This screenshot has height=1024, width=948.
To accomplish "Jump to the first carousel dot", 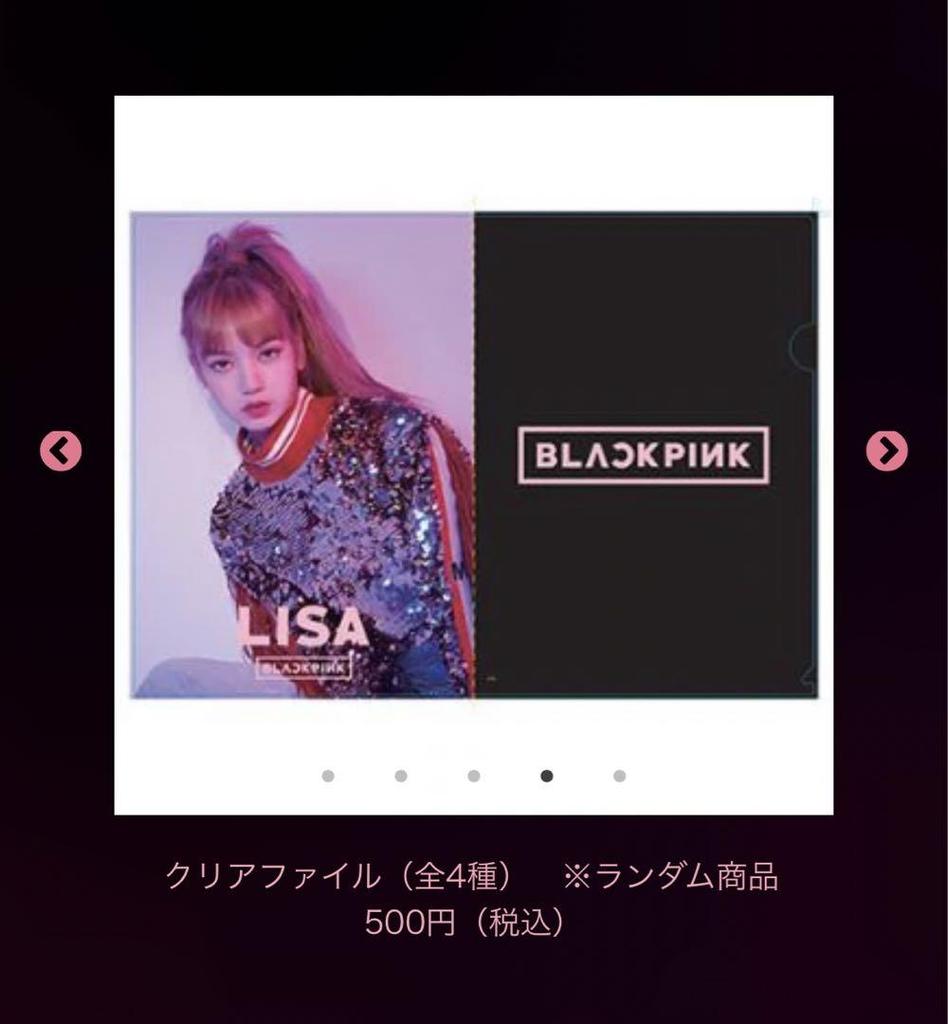I will coord(328,775).
